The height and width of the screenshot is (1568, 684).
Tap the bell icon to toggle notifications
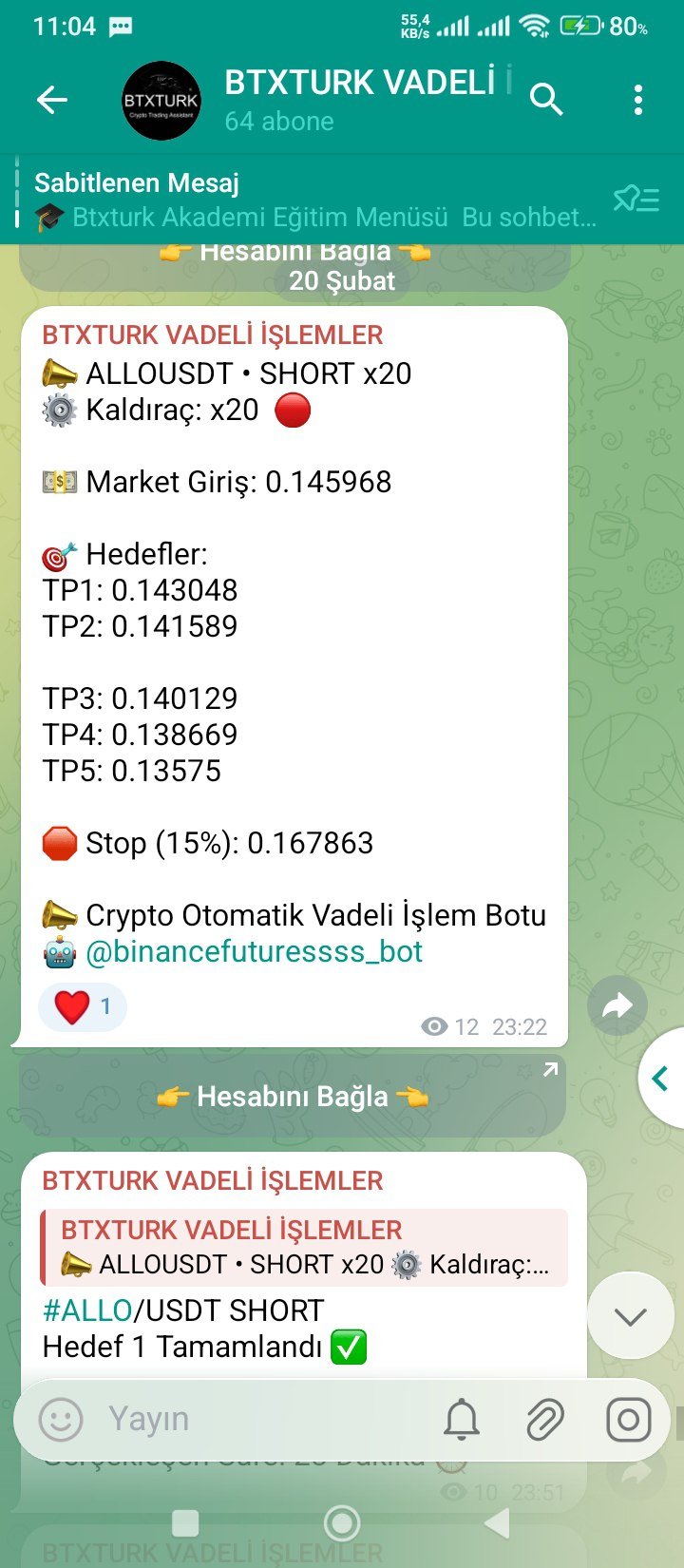coord(464,1420)
